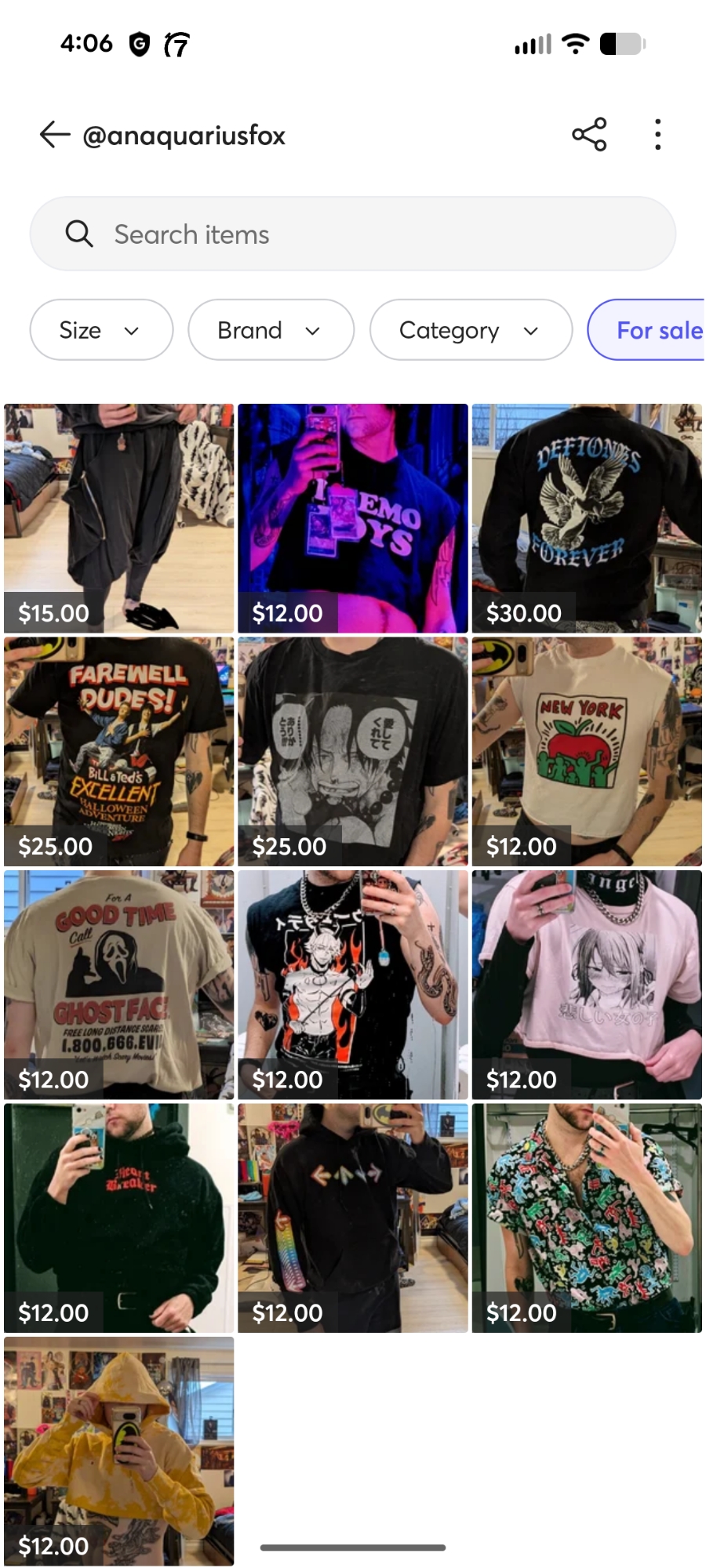View the $25.00 manga panel black tee
The image size is (706, 1568).
[352, 751]
